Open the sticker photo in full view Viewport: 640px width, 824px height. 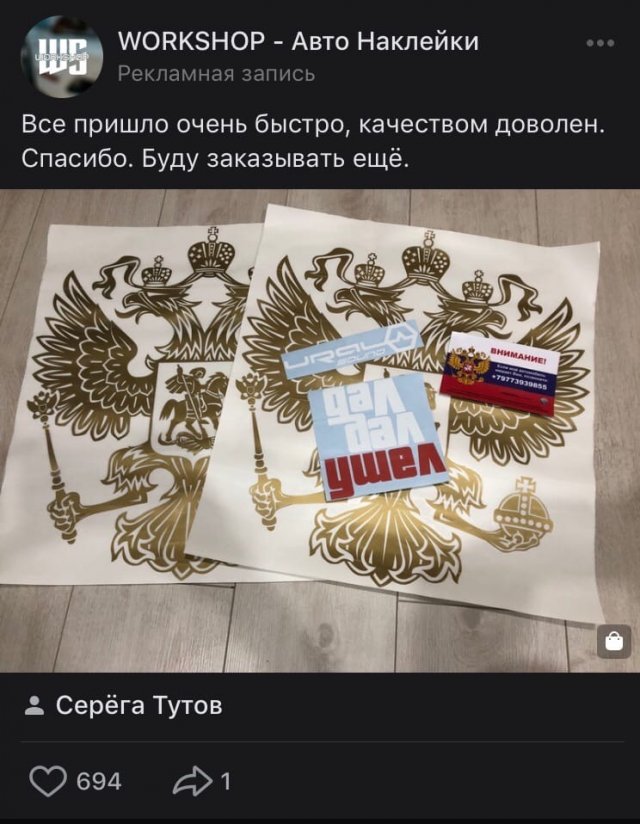(320, 430)
